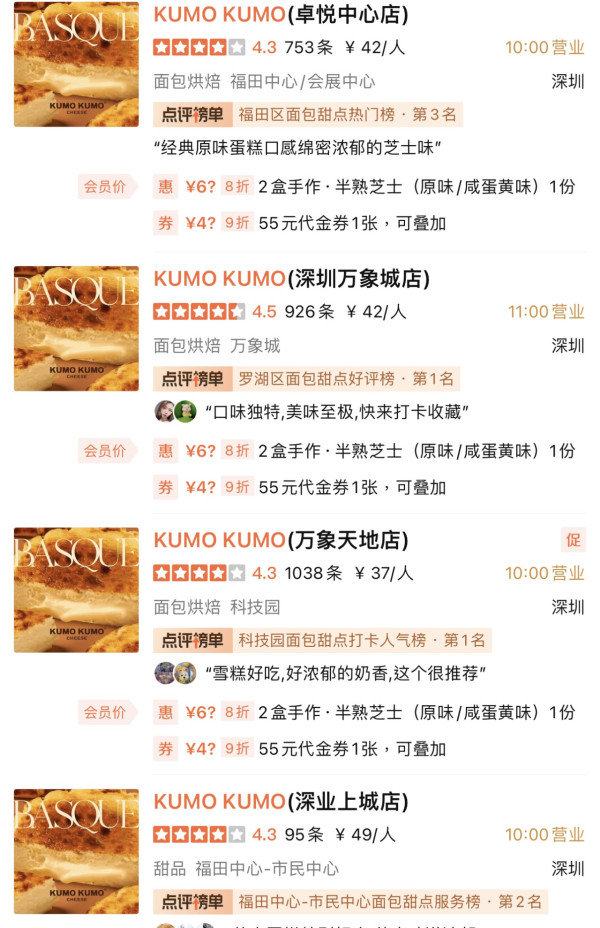
Task: View 科技园面包甜点打卡人气榜 ranking tag
Action: click(x=361, y=640)
